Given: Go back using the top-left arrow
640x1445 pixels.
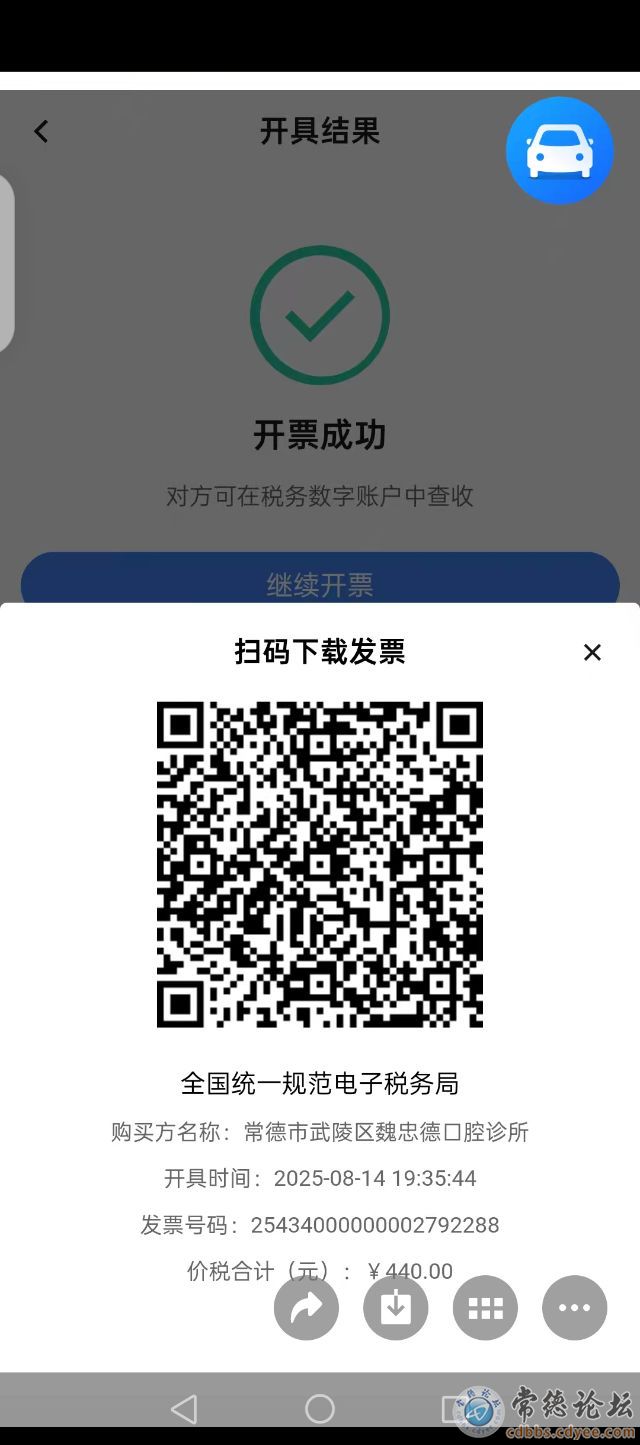Looking at the screenshot, I should tap(41, 131).
